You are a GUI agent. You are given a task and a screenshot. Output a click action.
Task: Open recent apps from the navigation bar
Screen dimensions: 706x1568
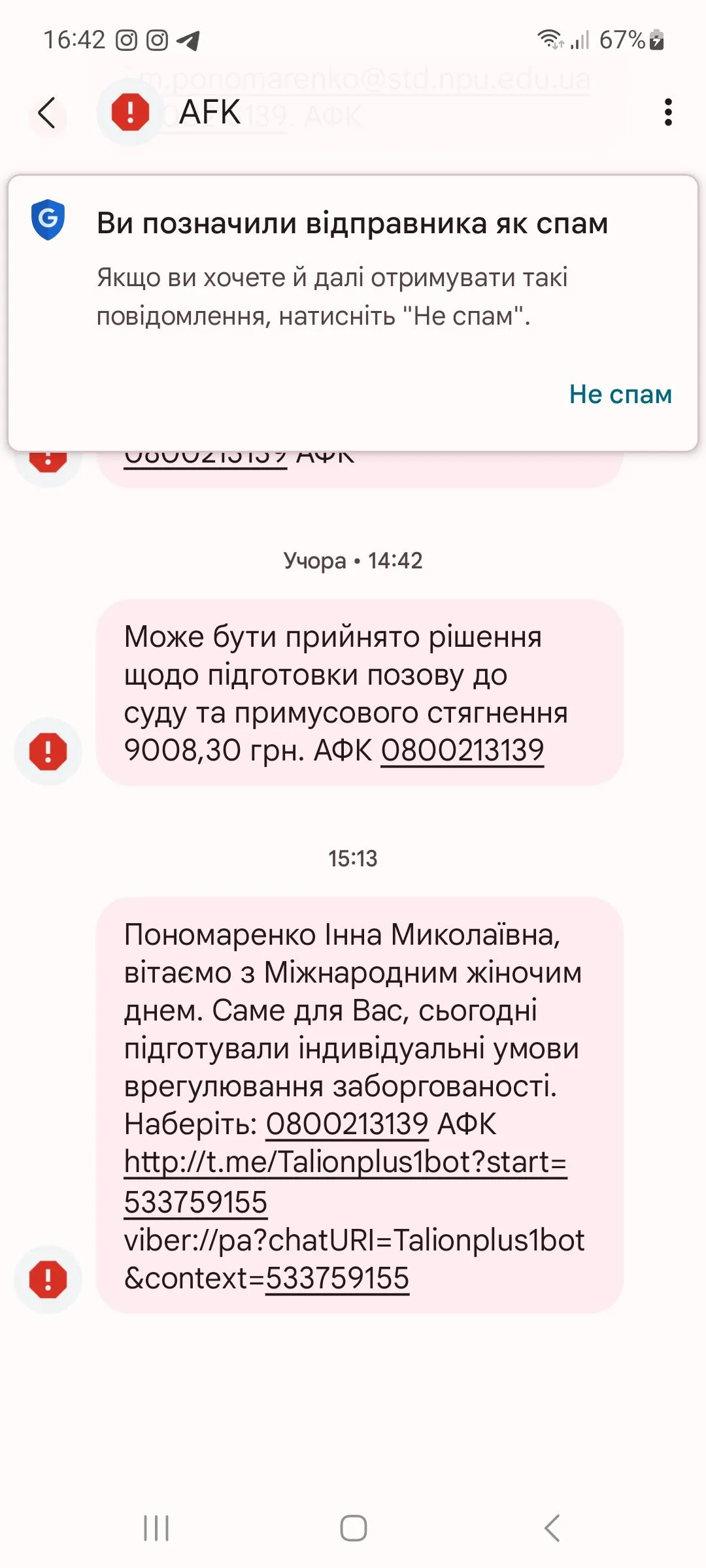coord(156,1528)
